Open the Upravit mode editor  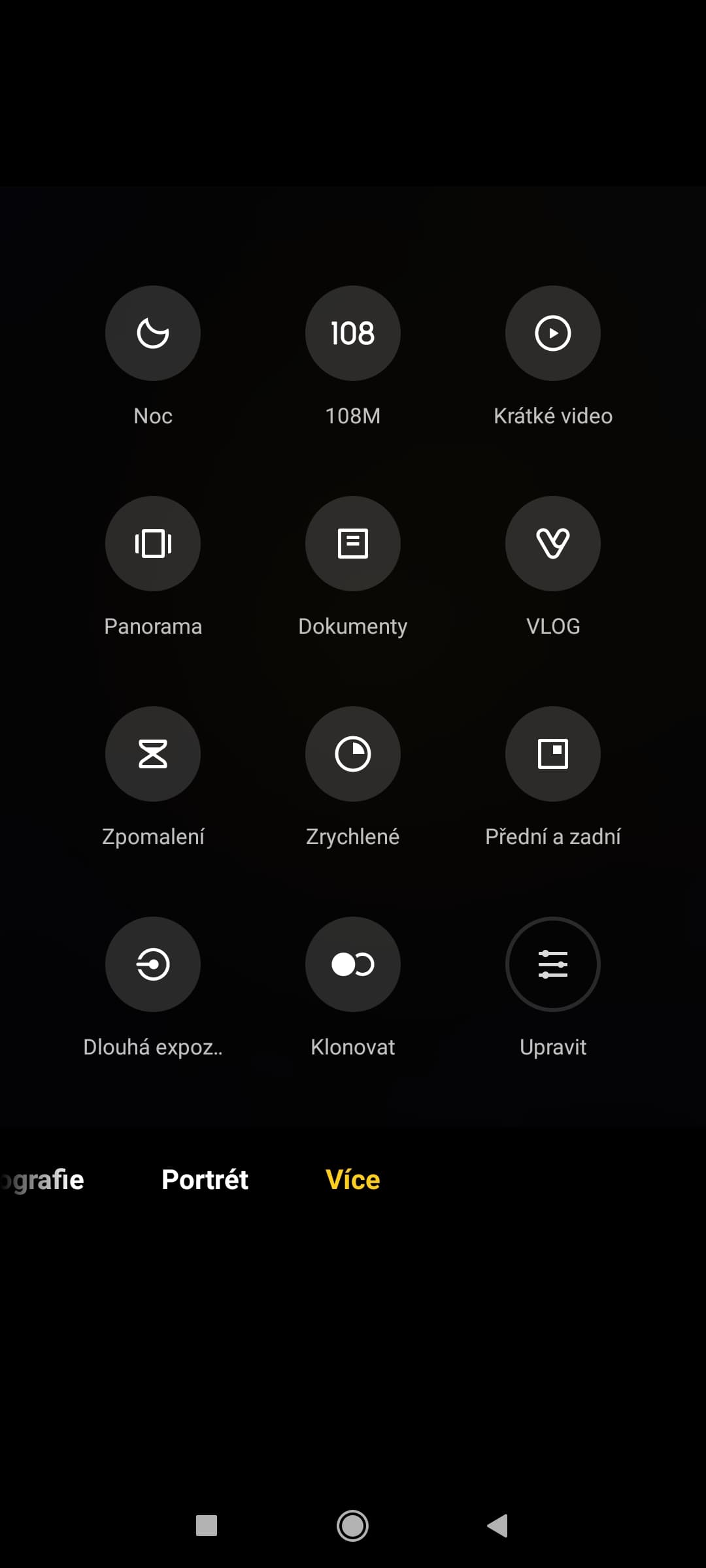(x=553, y=965)
